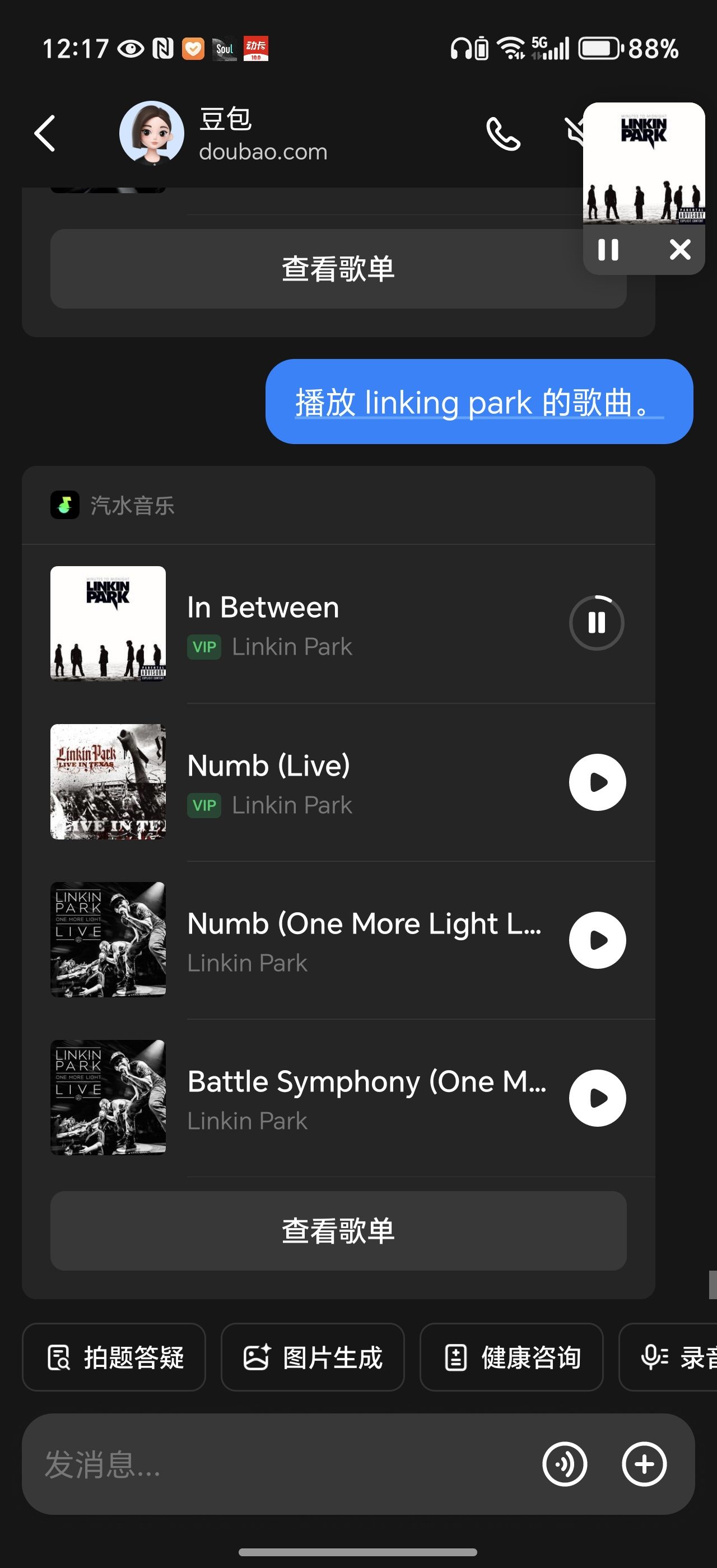The height and width of the screenshot is (1568, 717).
Task: Start a voice call with 豆包
Action: point(503,133)
